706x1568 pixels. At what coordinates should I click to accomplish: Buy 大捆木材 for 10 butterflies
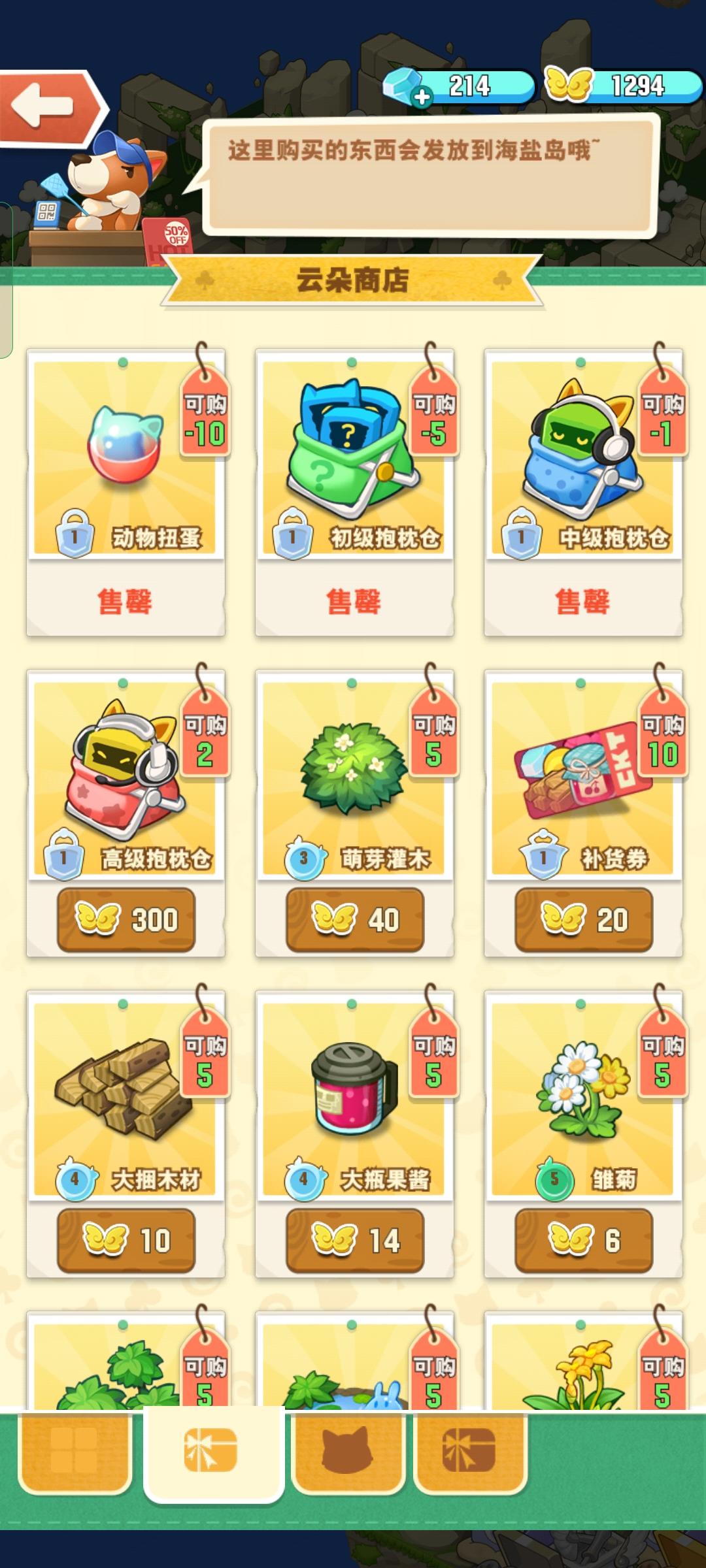point(126,1240)
